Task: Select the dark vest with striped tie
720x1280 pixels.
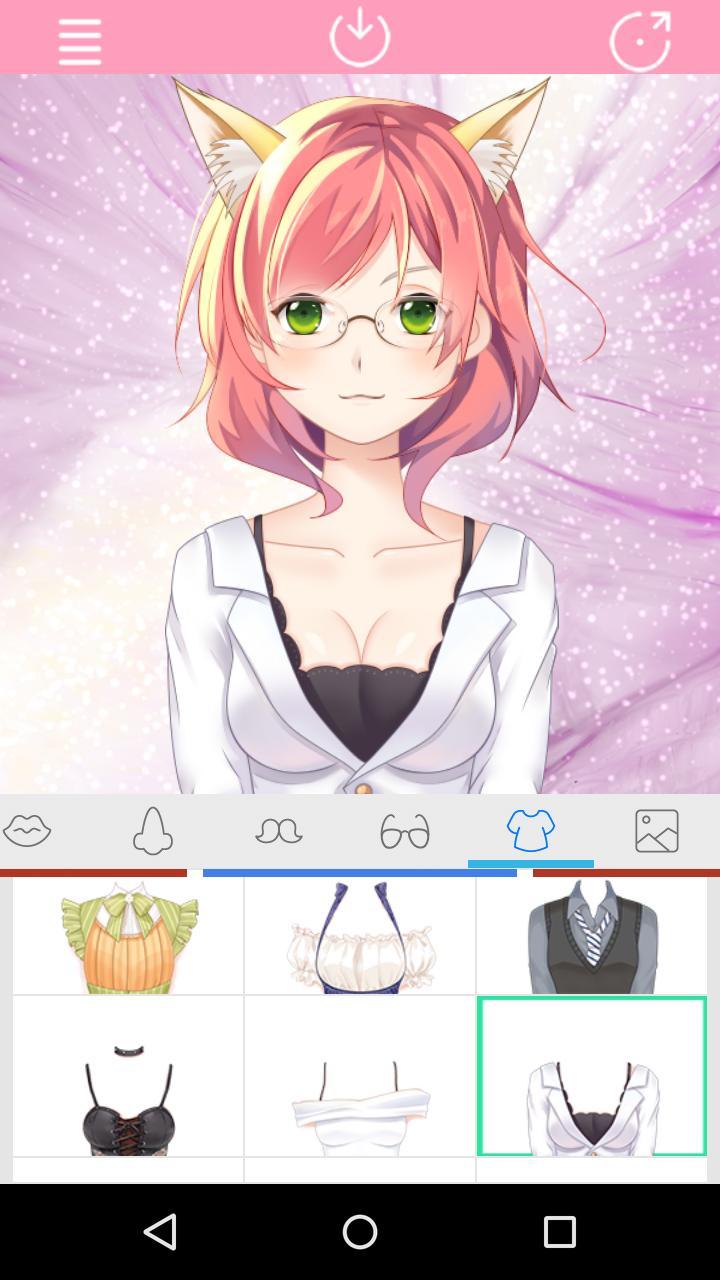Action: [x=592, y=937]
